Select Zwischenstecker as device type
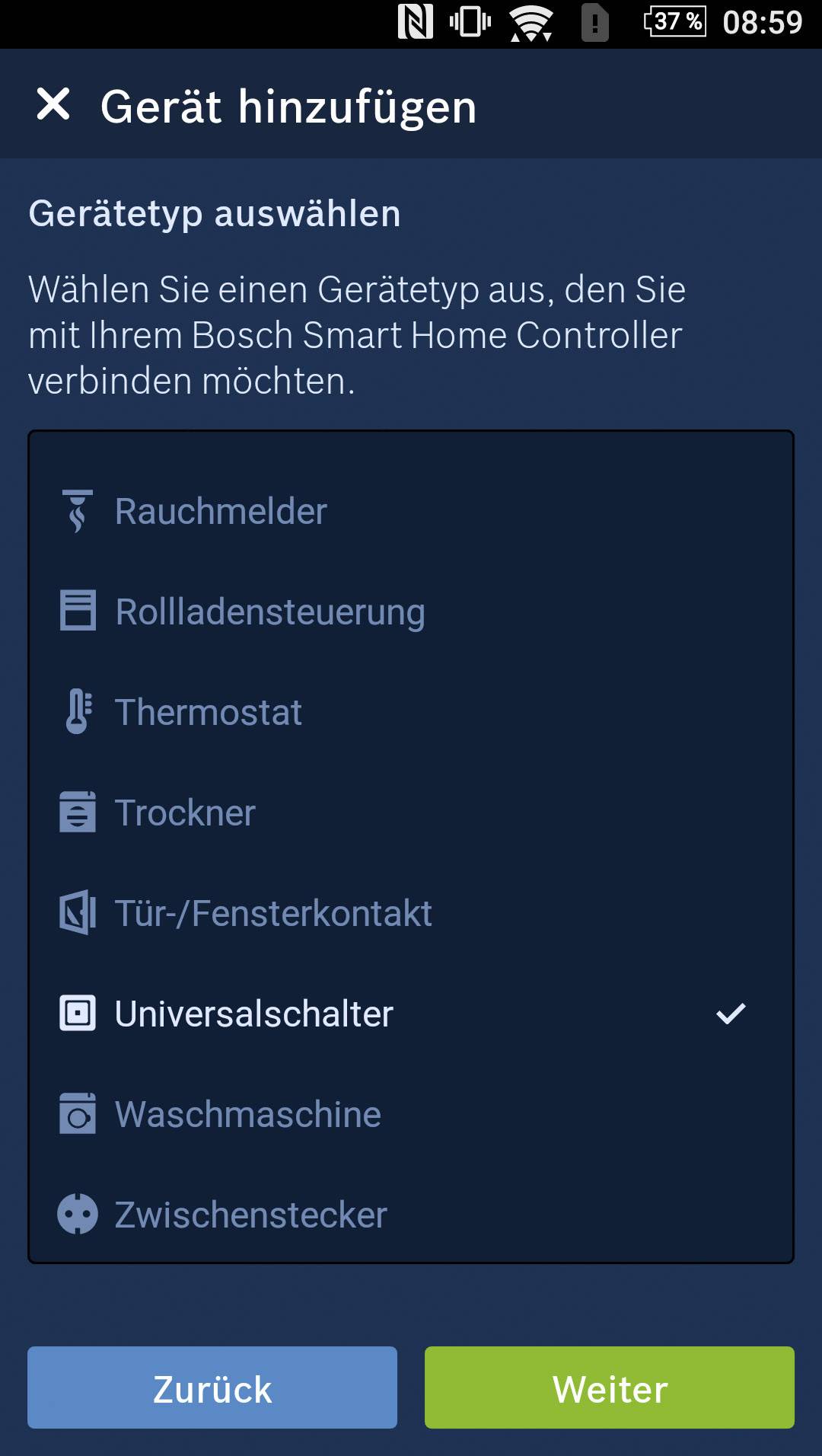 250,1214
